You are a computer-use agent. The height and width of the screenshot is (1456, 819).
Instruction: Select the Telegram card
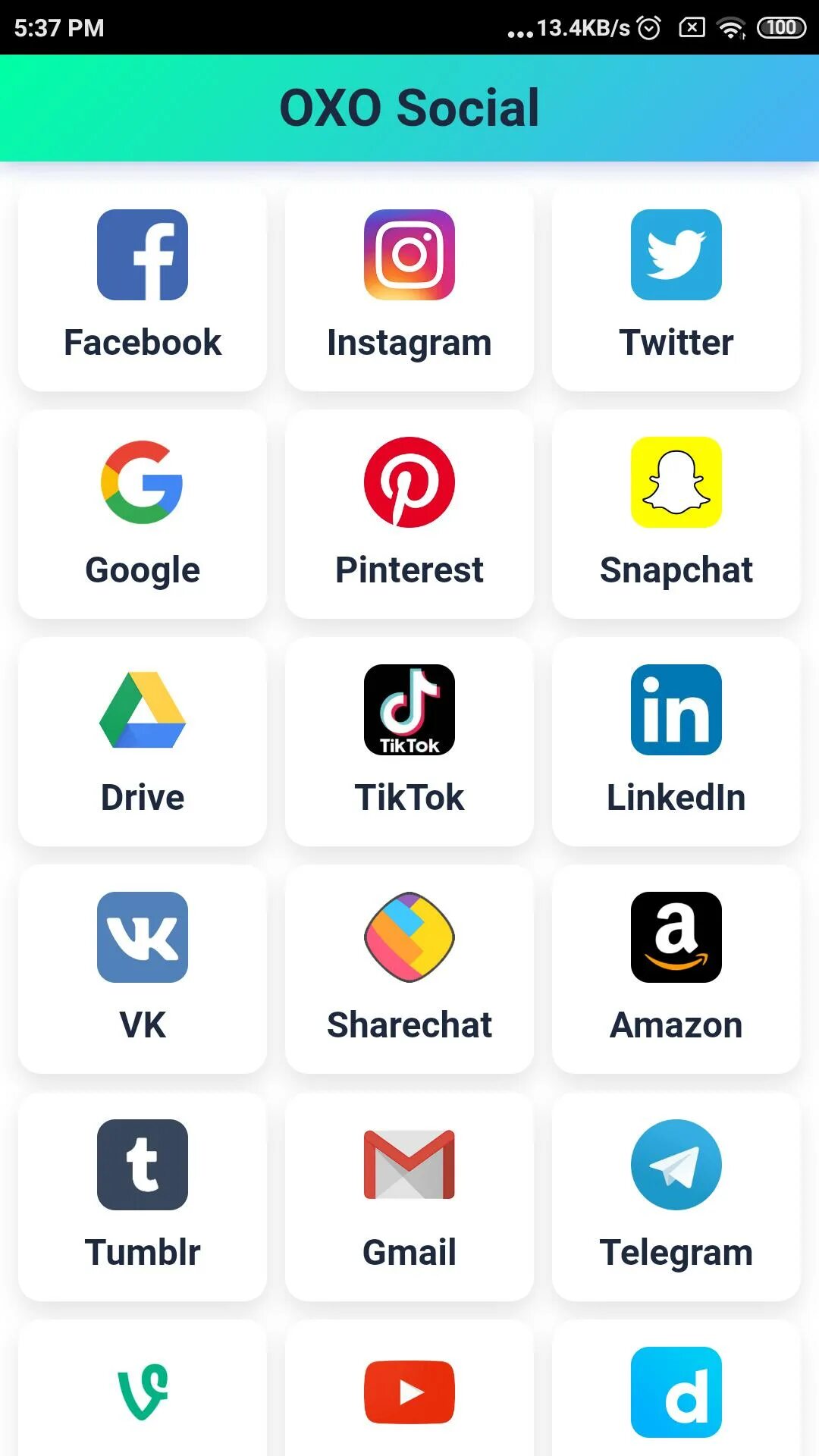[676, 1197]
